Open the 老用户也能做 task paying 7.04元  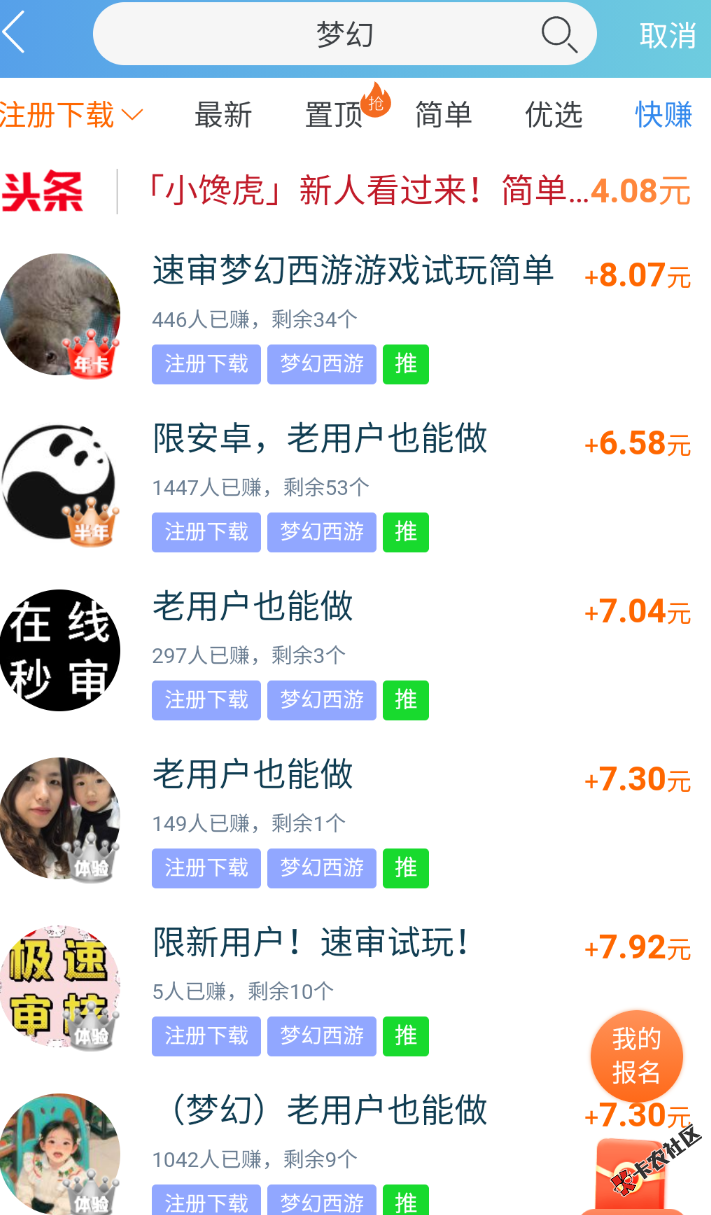[x=253, y=608]
